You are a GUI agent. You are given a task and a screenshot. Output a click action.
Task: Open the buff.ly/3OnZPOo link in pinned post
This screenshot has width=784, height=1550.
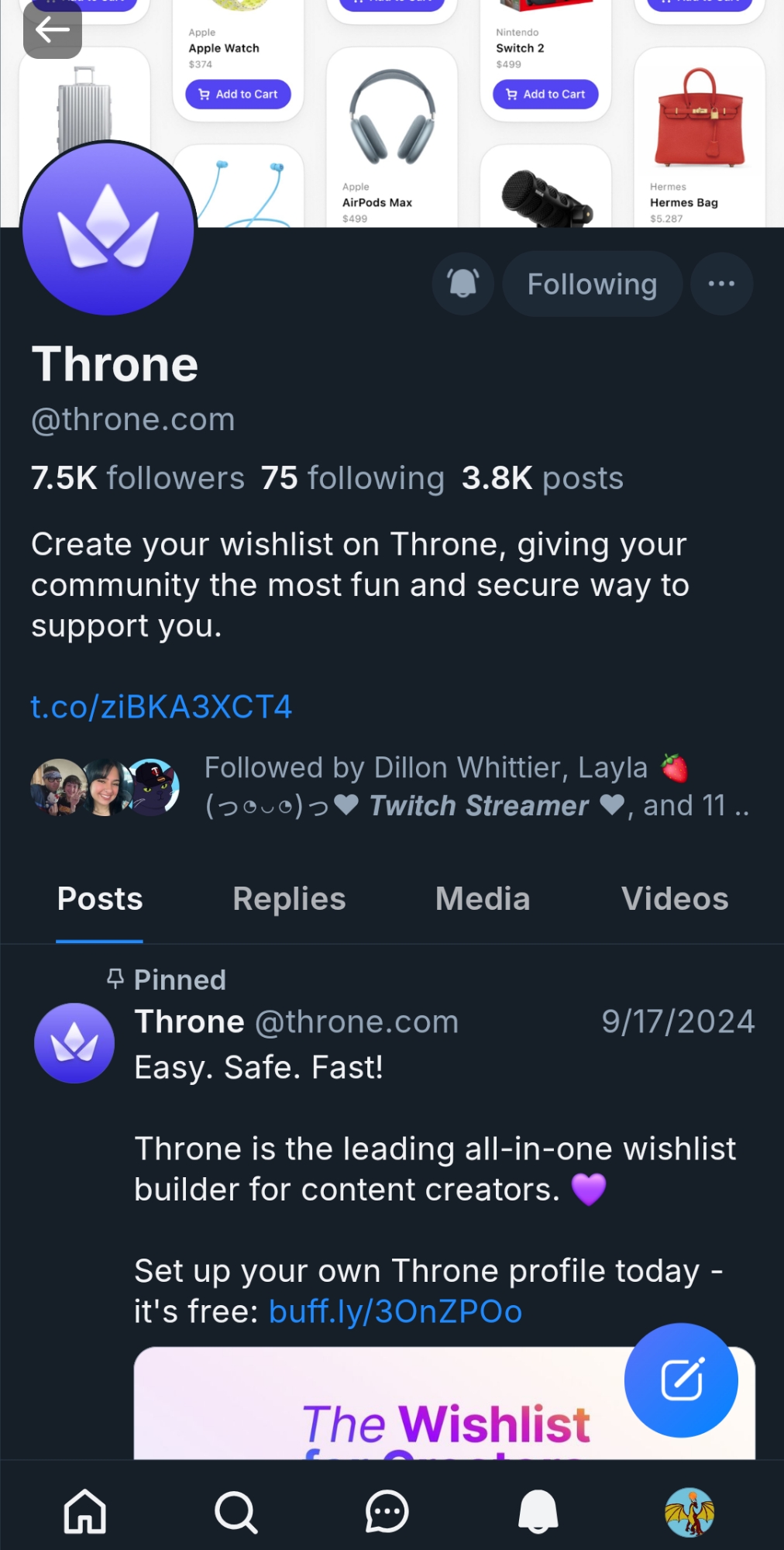(x=395, y=1311)
